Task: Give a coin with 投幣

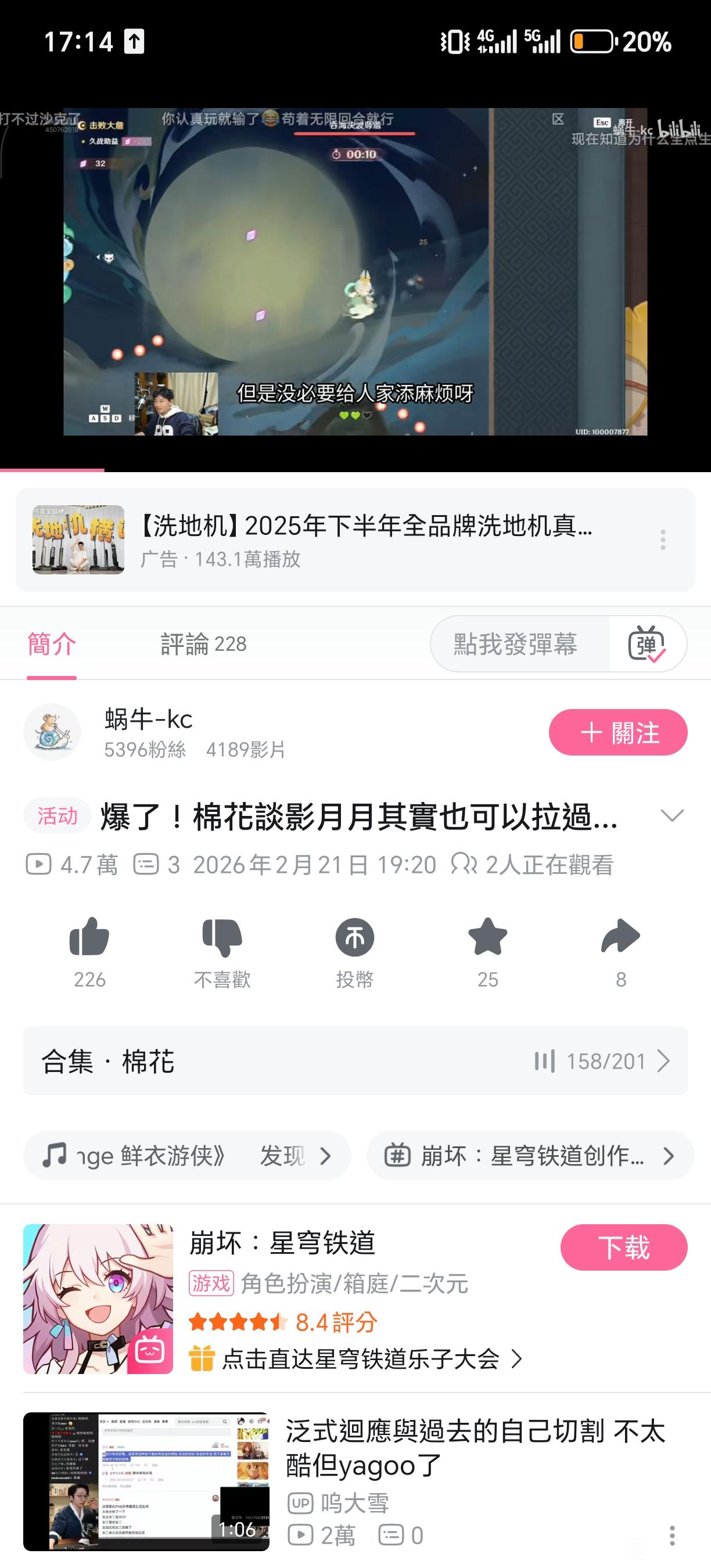Action: (x=354, y=937)
